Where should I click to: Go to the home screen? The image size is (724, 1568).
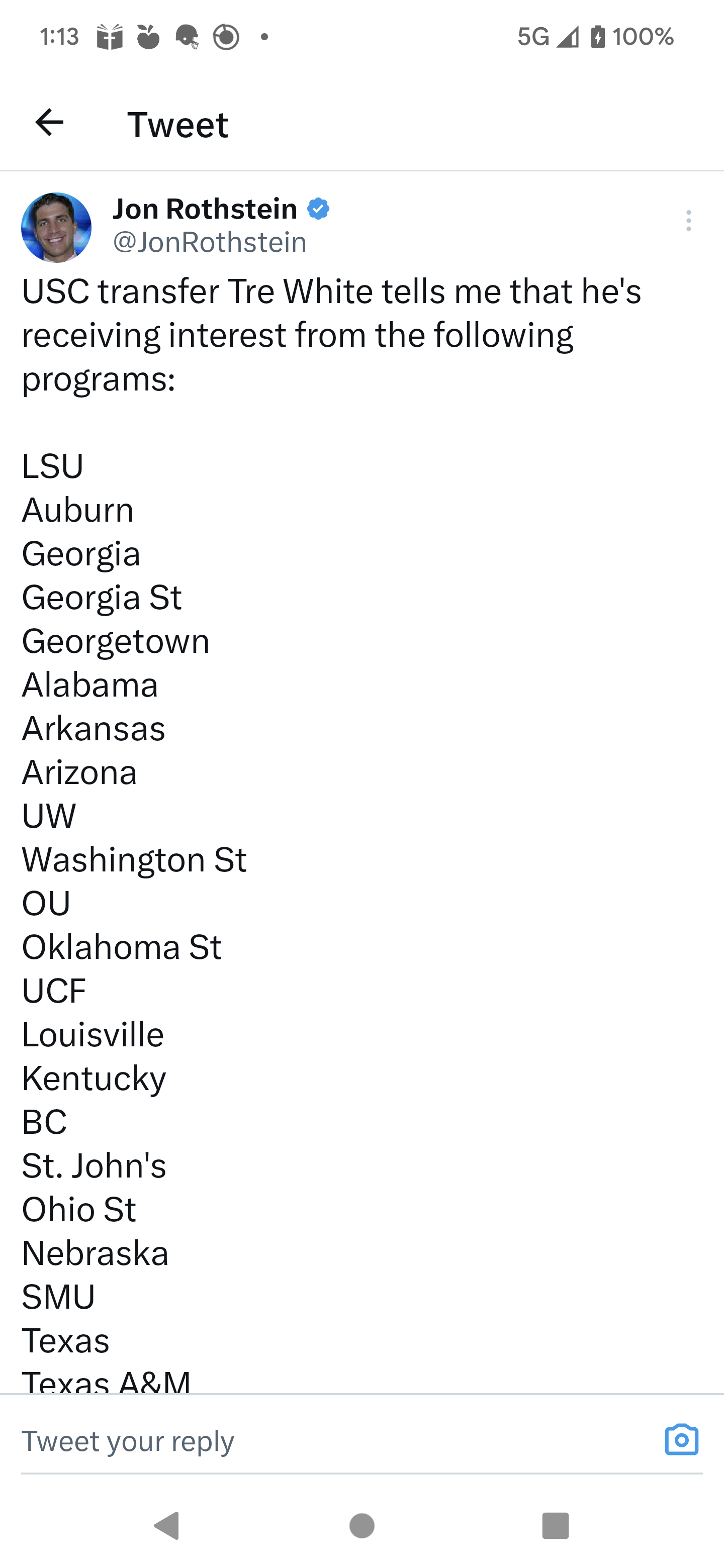point(361,1525)
